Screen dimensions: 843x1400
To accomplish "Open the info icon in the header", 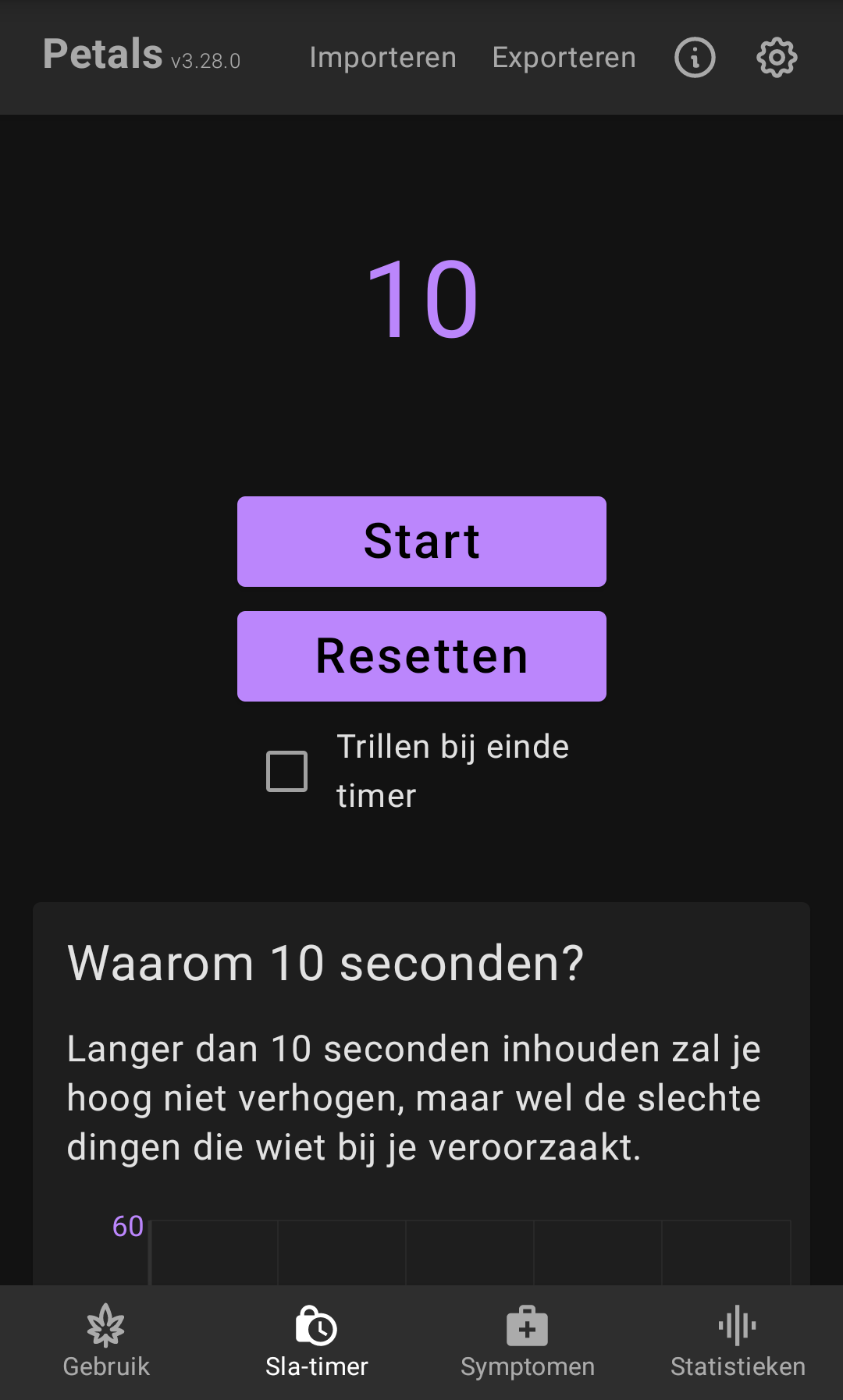I will (695, 58).
